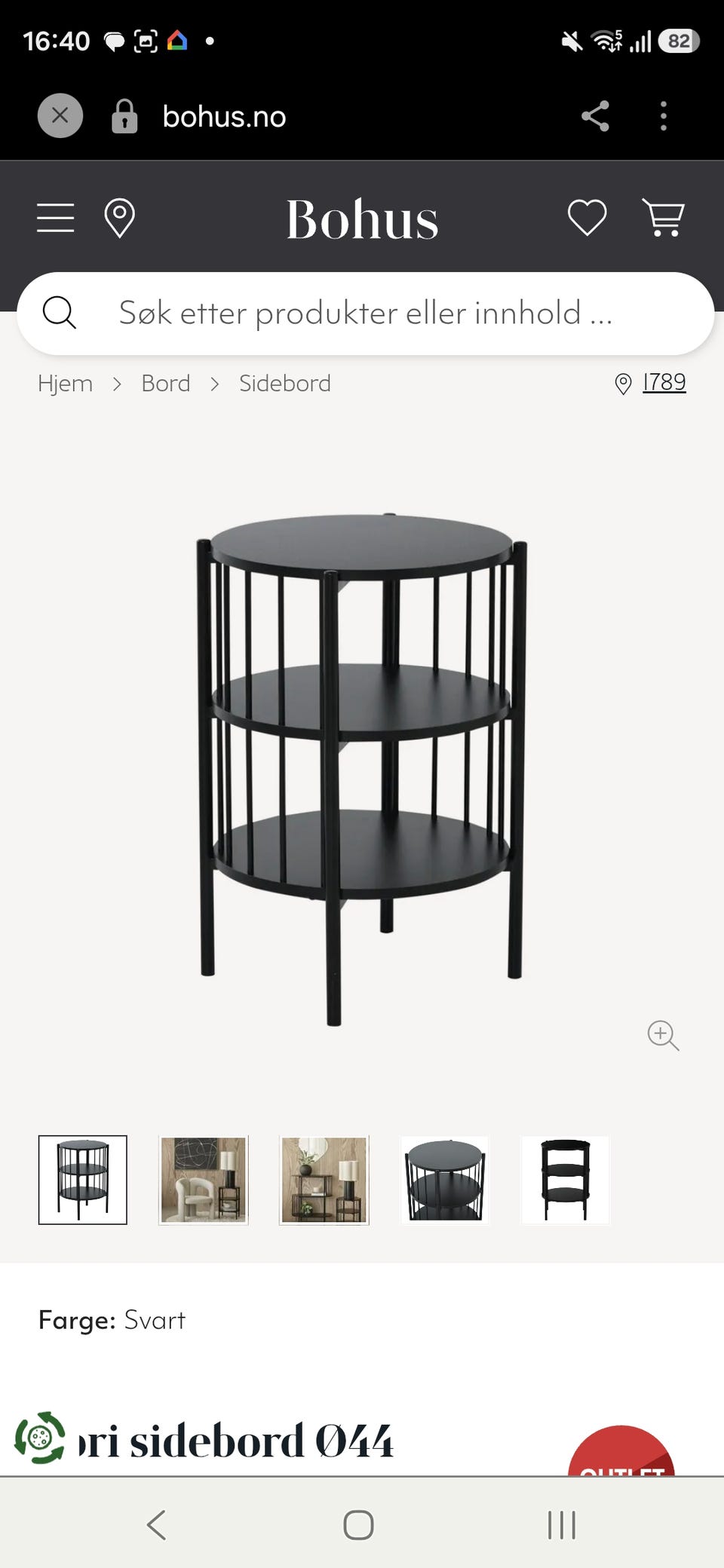Open the shopping cart
This screenshot has height=1568, width=724.
(663, 218)
